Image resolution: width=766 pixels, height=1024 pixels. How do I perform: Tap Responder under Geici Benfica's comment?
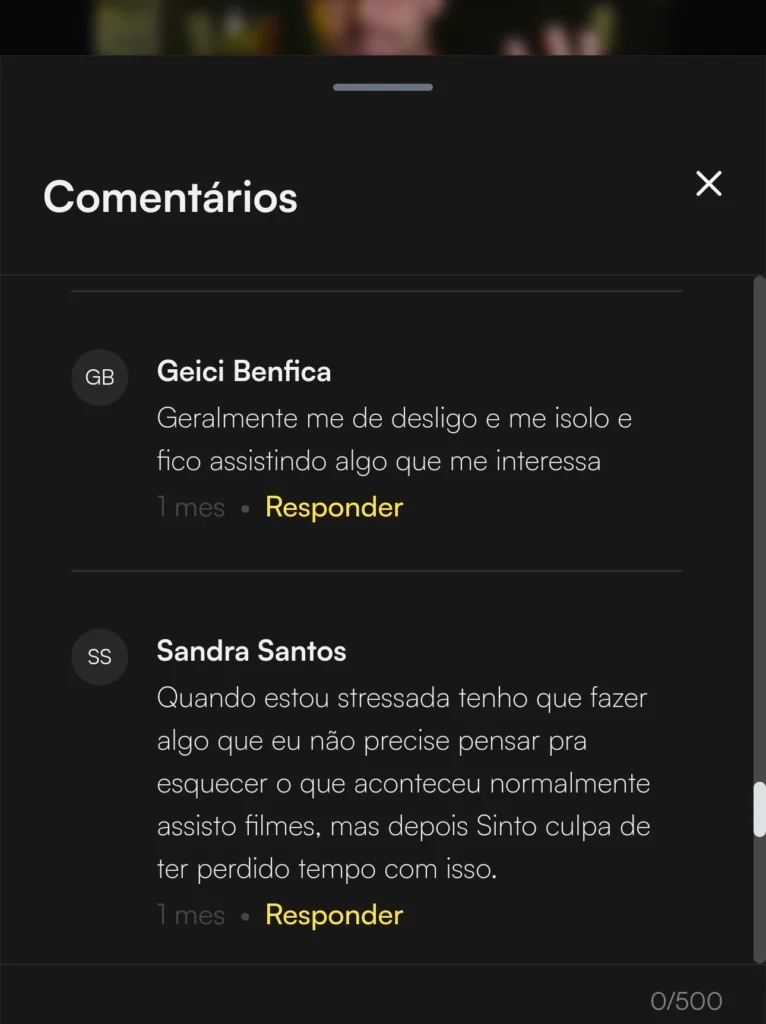point(333,507)
